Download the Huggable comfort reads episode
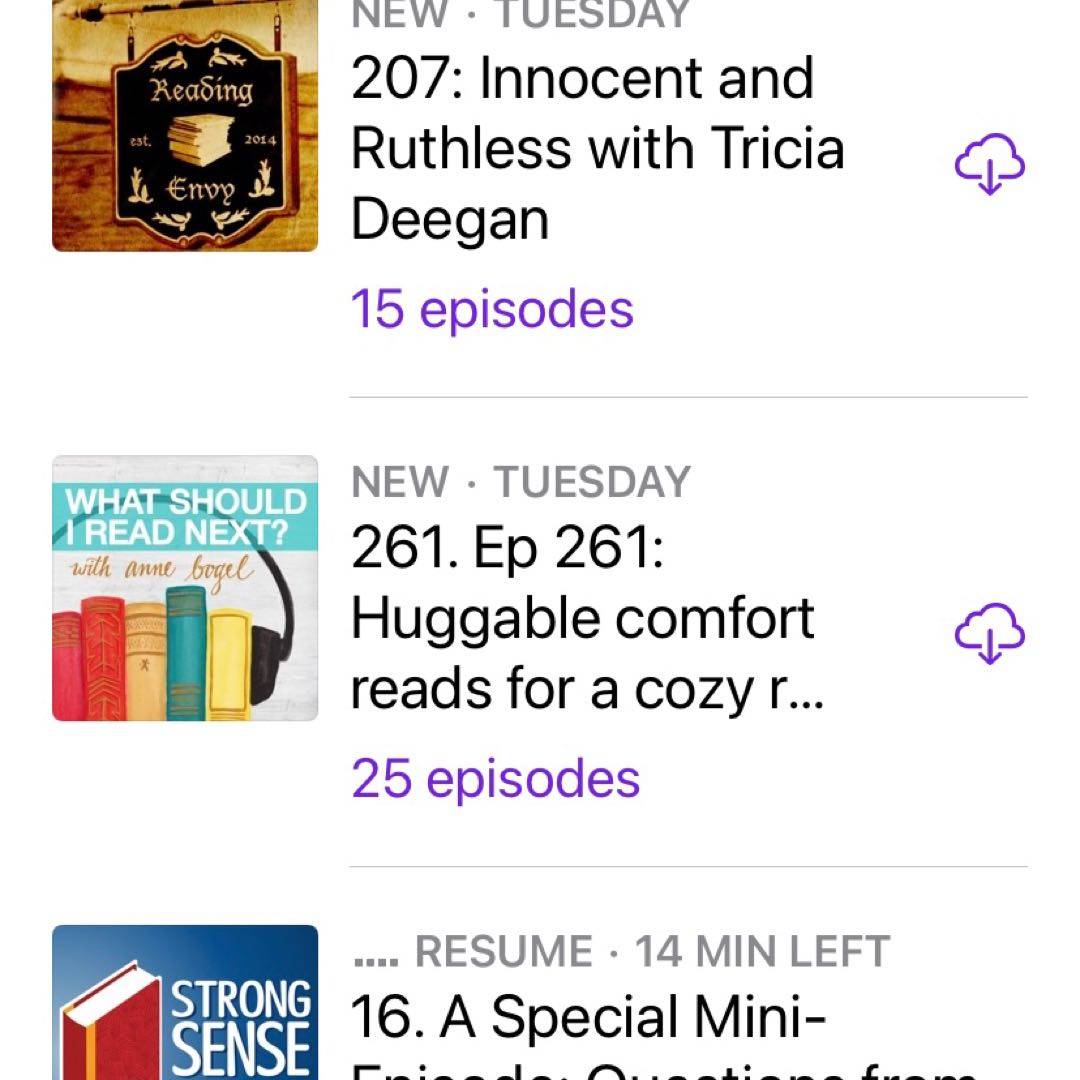This screenshot has width=1080, height=1080. point(989,636)
